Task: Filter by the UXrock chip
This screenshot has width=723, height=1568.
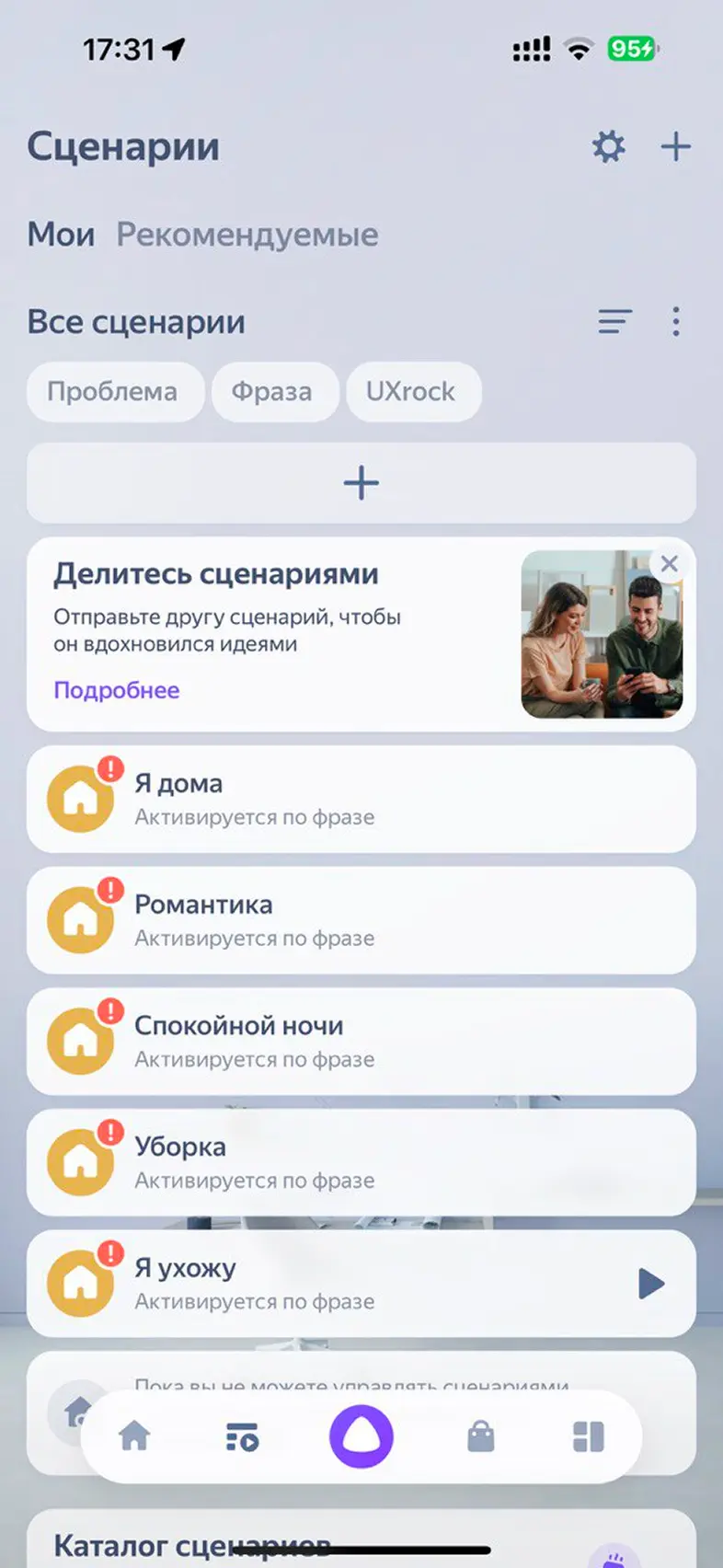Action: point(410,391)
